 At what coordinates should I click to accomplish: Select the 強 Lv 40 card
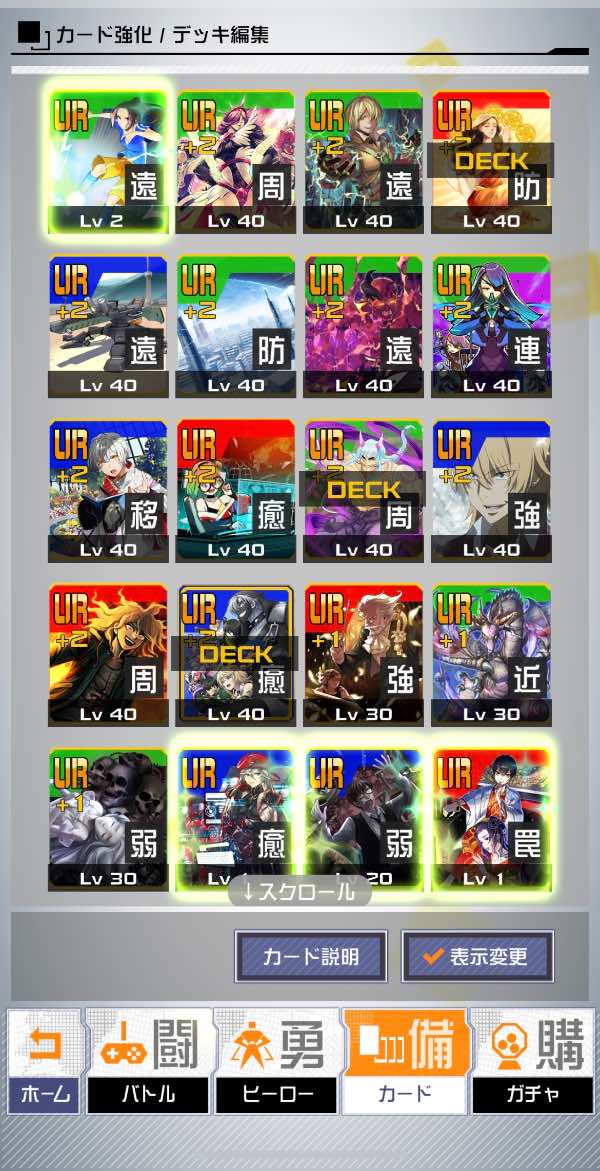491,489
